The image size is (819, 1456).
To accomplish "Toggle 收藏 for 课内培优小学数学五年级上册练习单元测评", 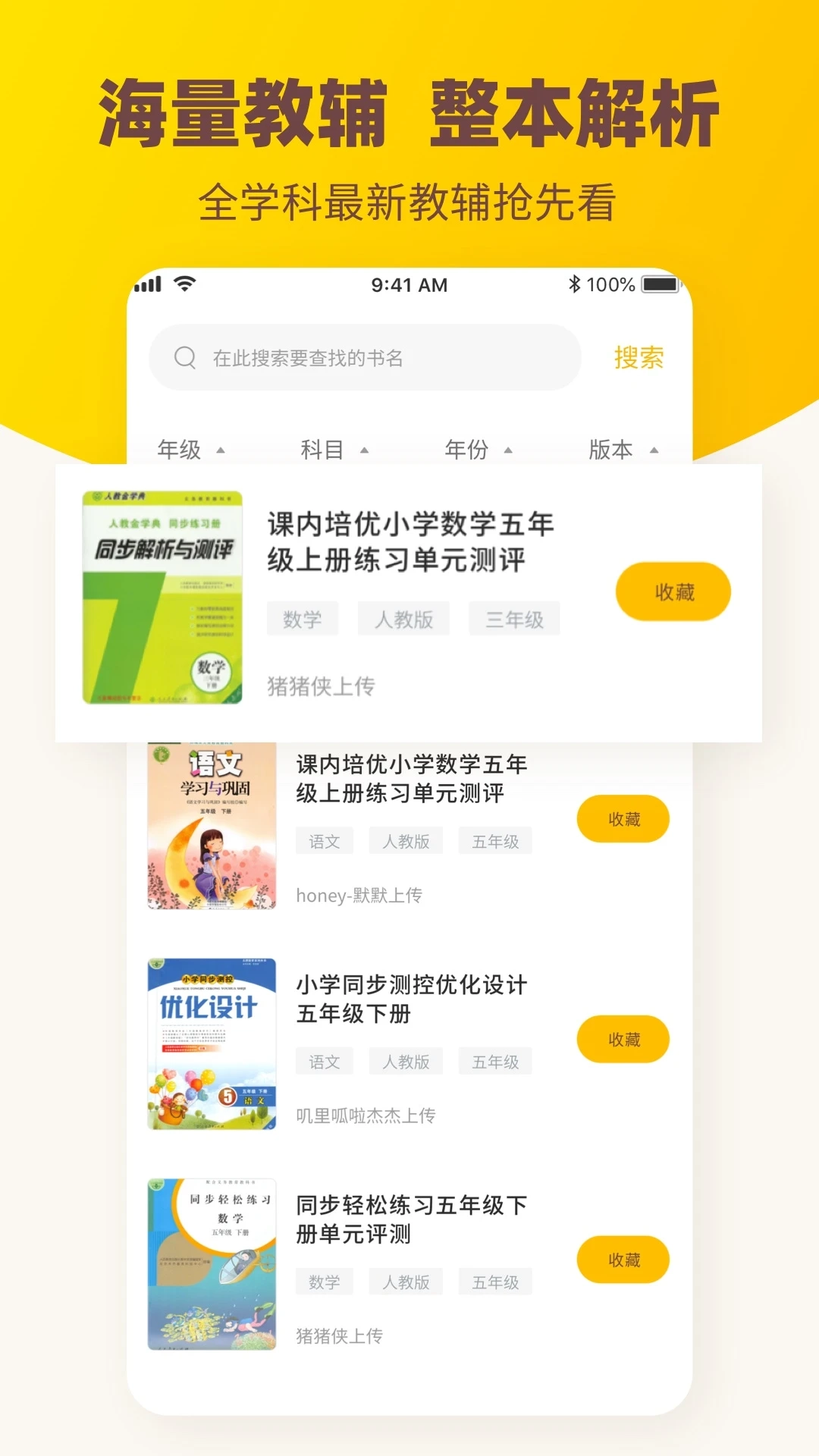I will coord(672,591).
